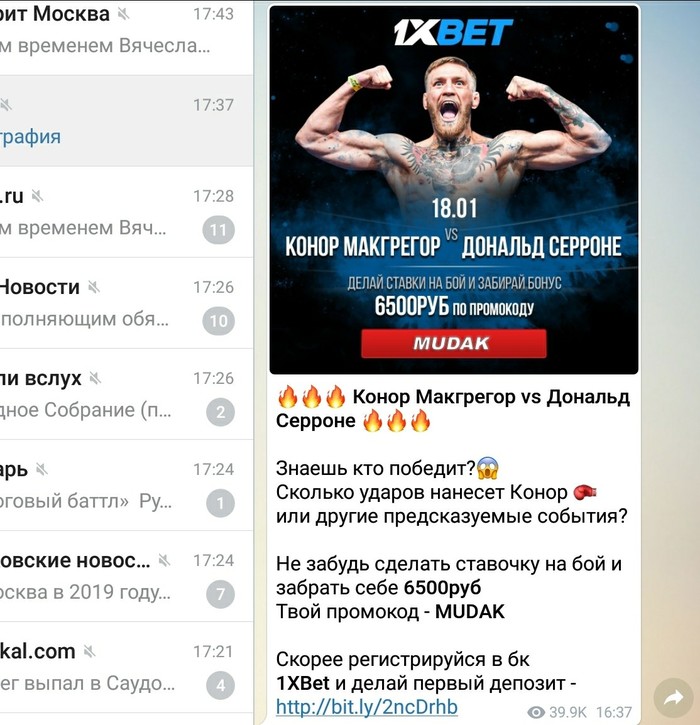Open the chat mentioning "баттл" with 1 unread
This screenshot has width=700, height=725.
point(120,485)
